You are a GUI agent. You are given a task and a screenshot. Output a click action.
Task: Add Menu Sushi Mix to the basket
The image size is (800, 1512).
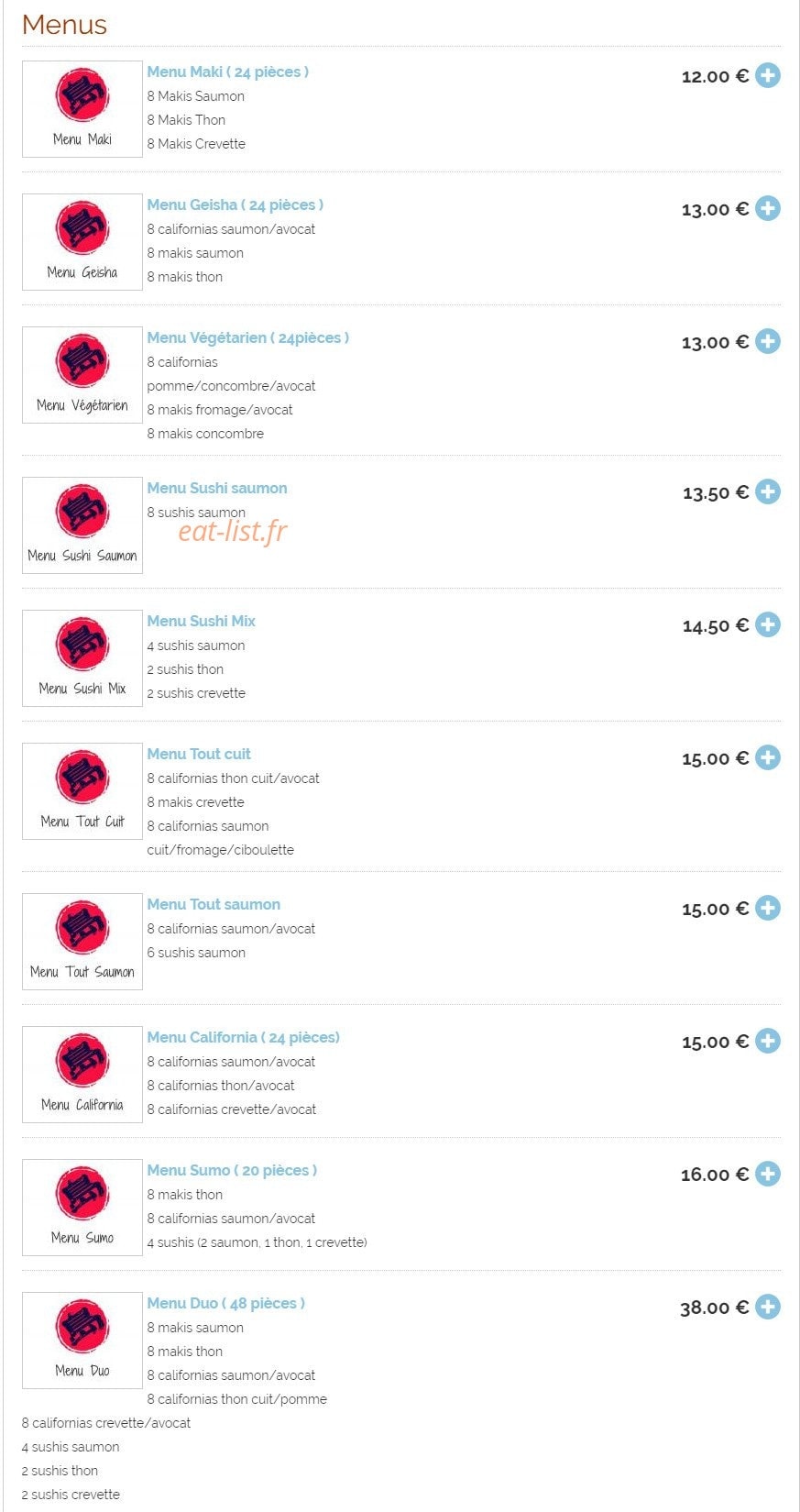[768, 624]
